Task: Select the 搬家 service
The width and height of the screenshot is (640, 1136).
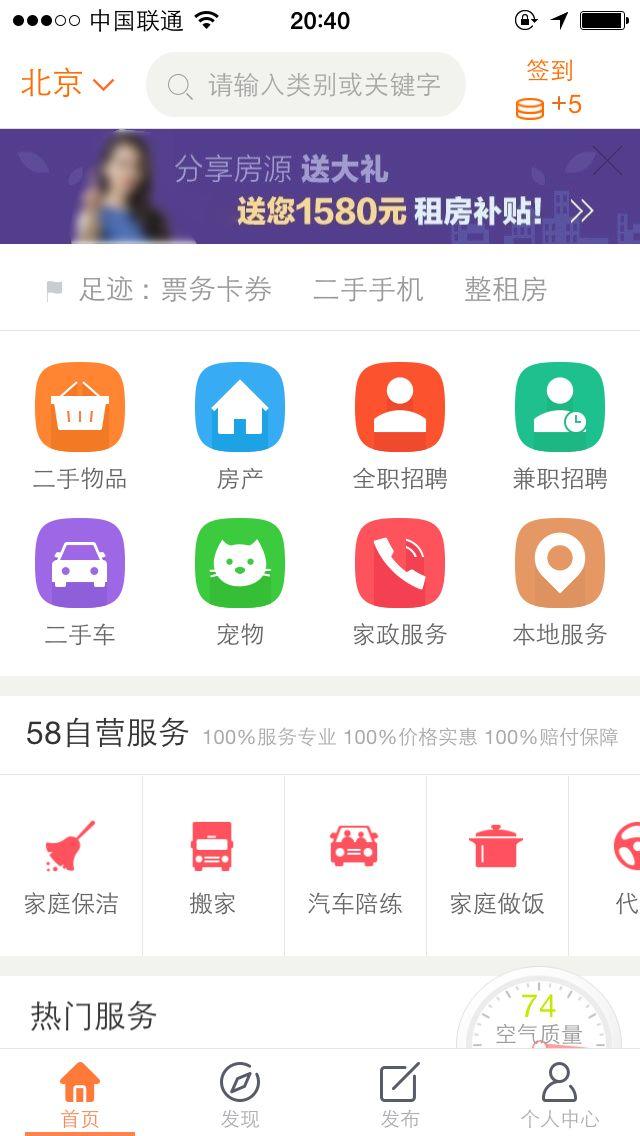Action: [x=213, y=866]
